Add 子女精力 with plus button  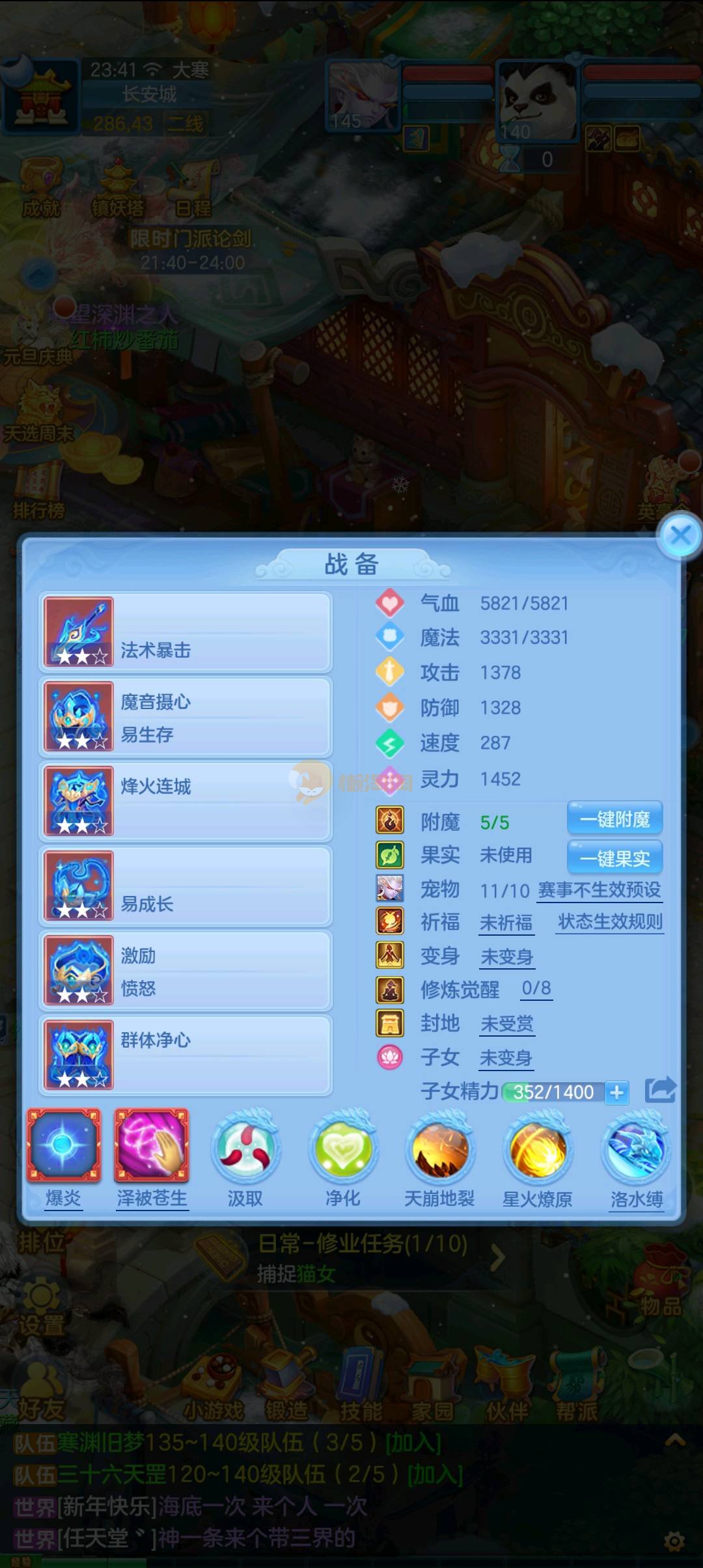(x=616, y=1092)
